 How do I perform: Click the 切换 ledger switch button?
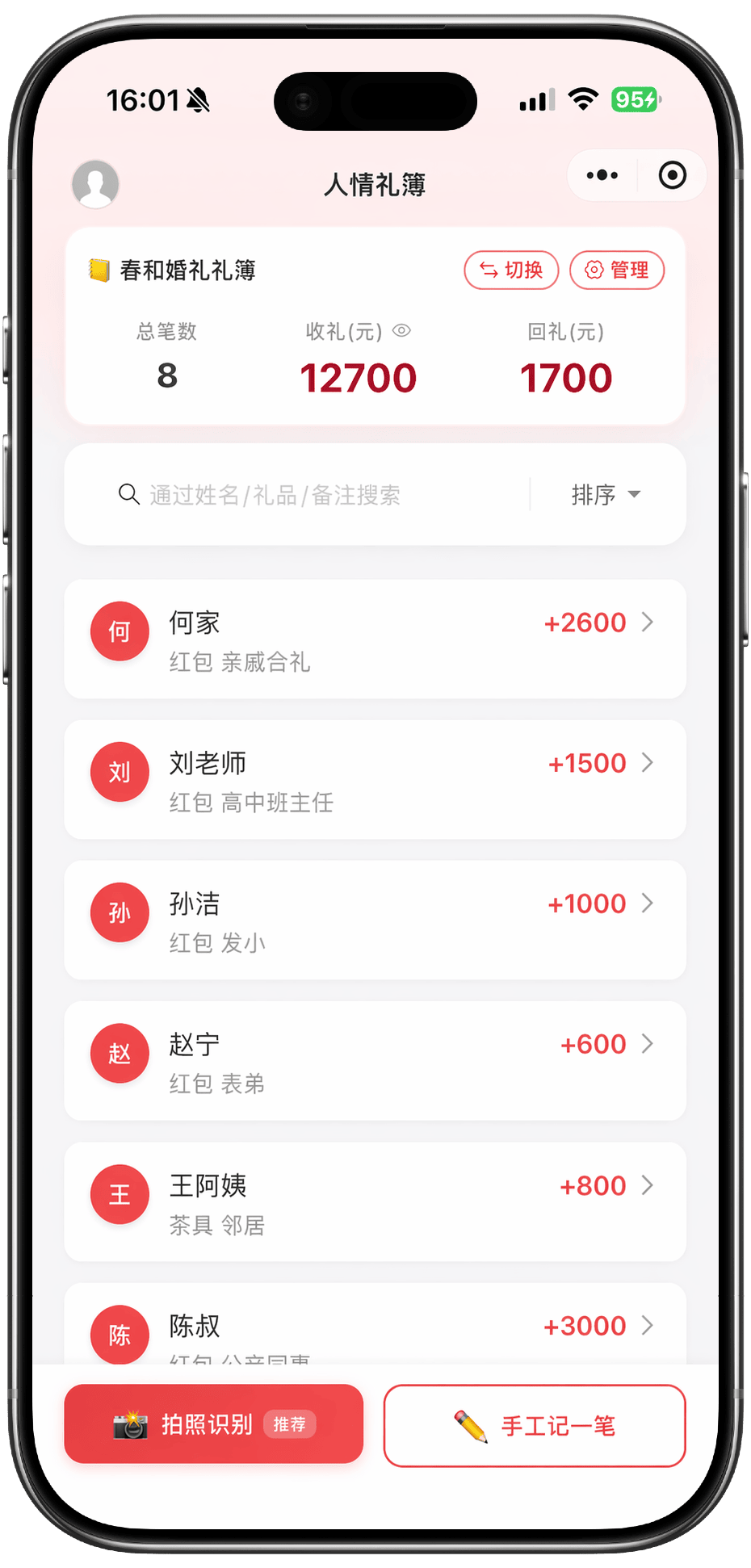pyautogui.click(x=511, y=270)
